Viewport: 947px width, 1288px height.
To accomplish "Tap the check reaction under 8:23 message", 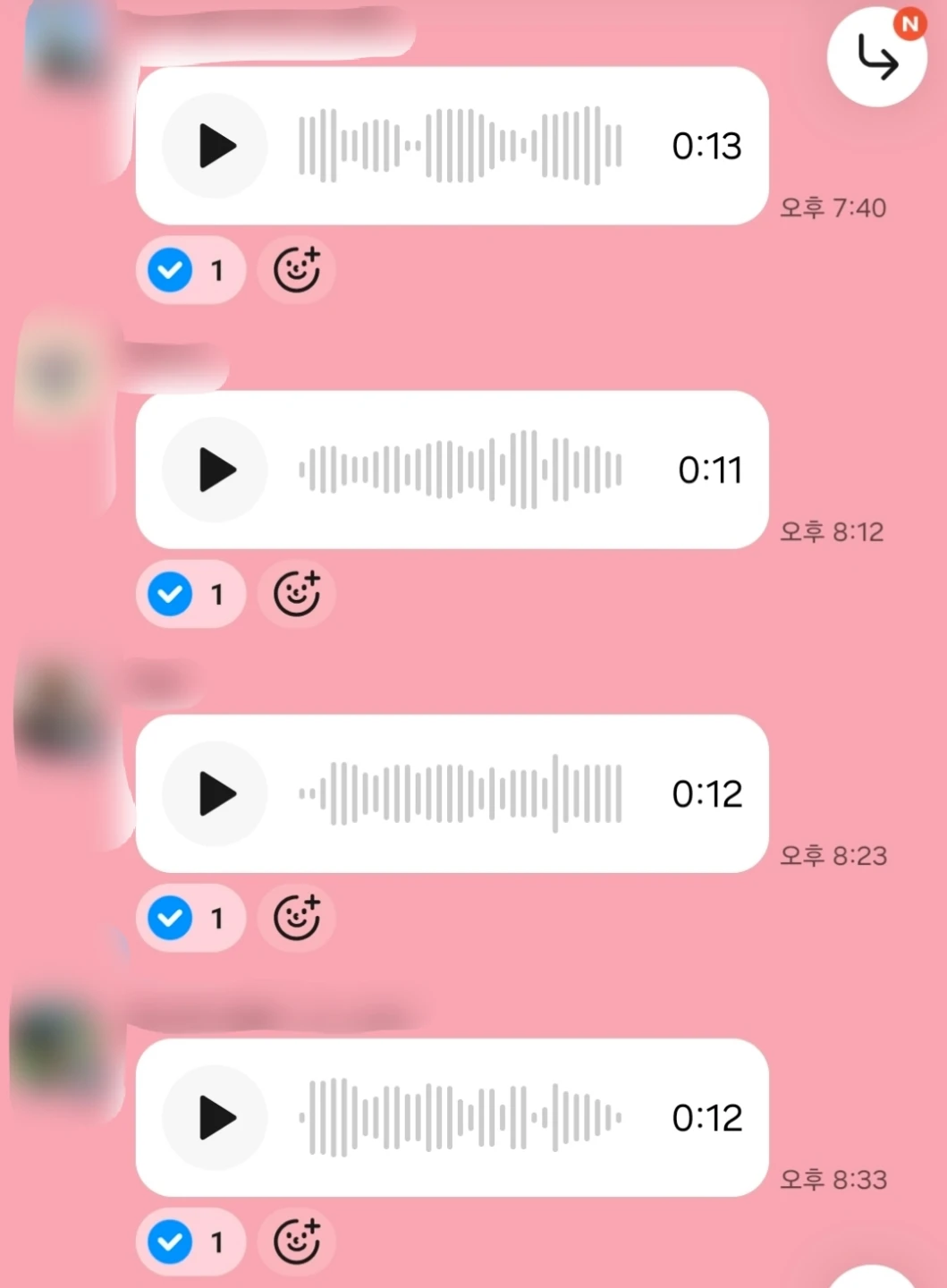I will coord(190,918).
